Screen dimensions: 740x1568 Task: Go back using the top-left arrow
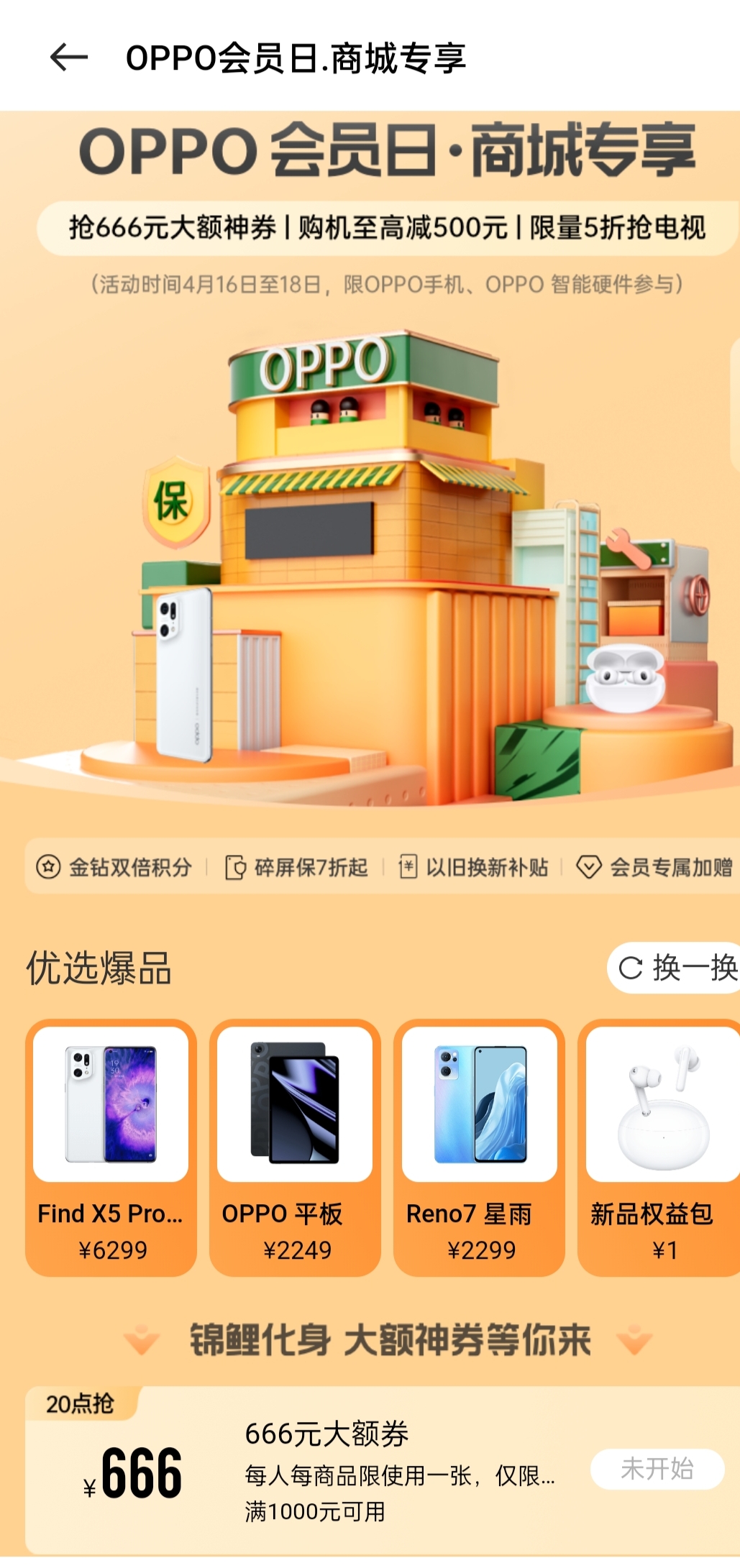tap(69, 58)
